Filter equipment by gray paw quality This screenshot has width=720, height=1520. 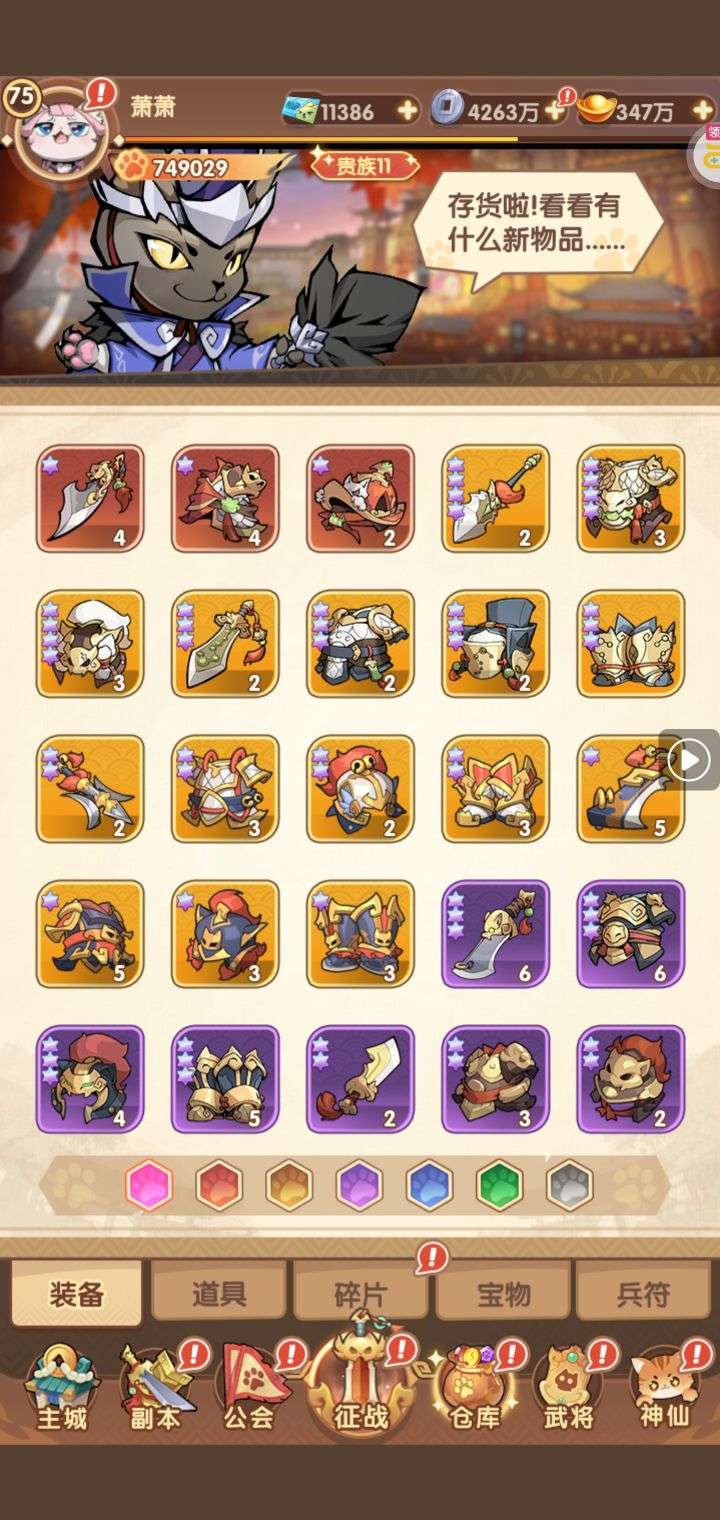569,1186
